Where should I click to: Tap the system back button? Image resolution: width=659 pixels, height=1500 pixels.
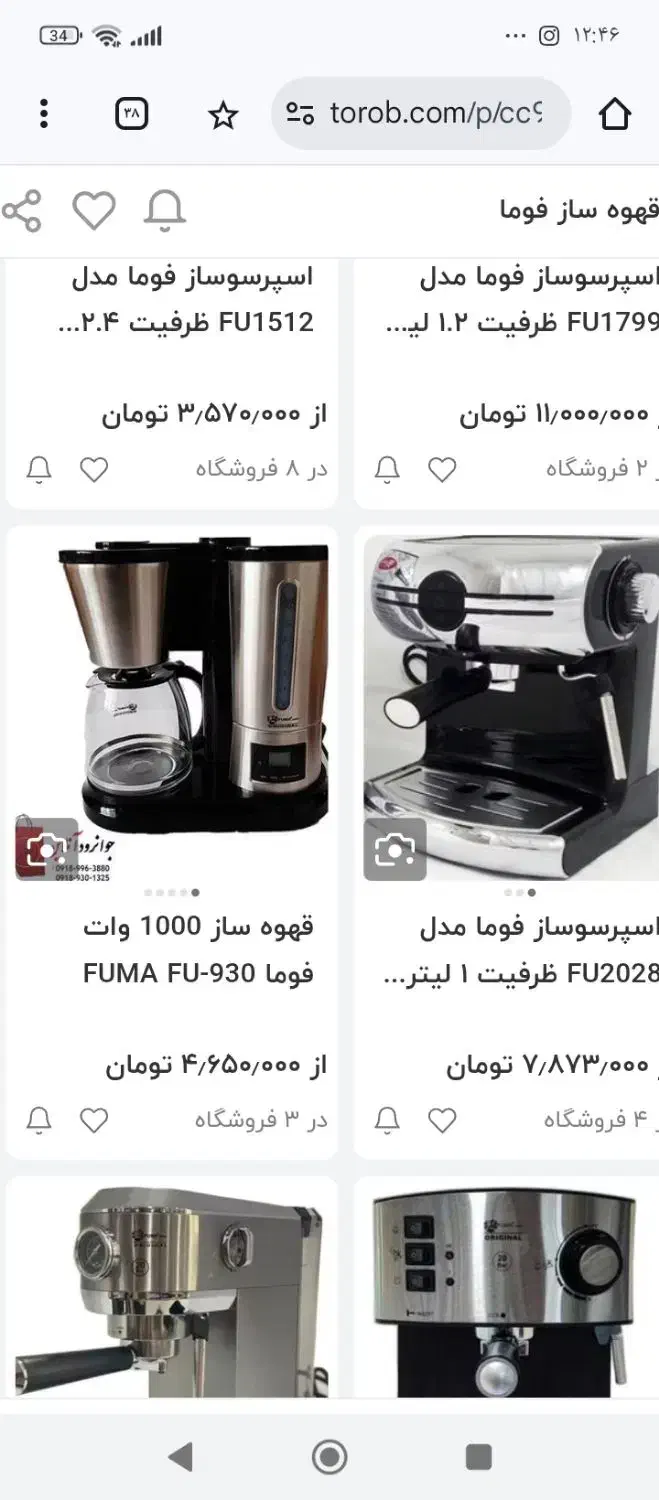click(180, 1456)
